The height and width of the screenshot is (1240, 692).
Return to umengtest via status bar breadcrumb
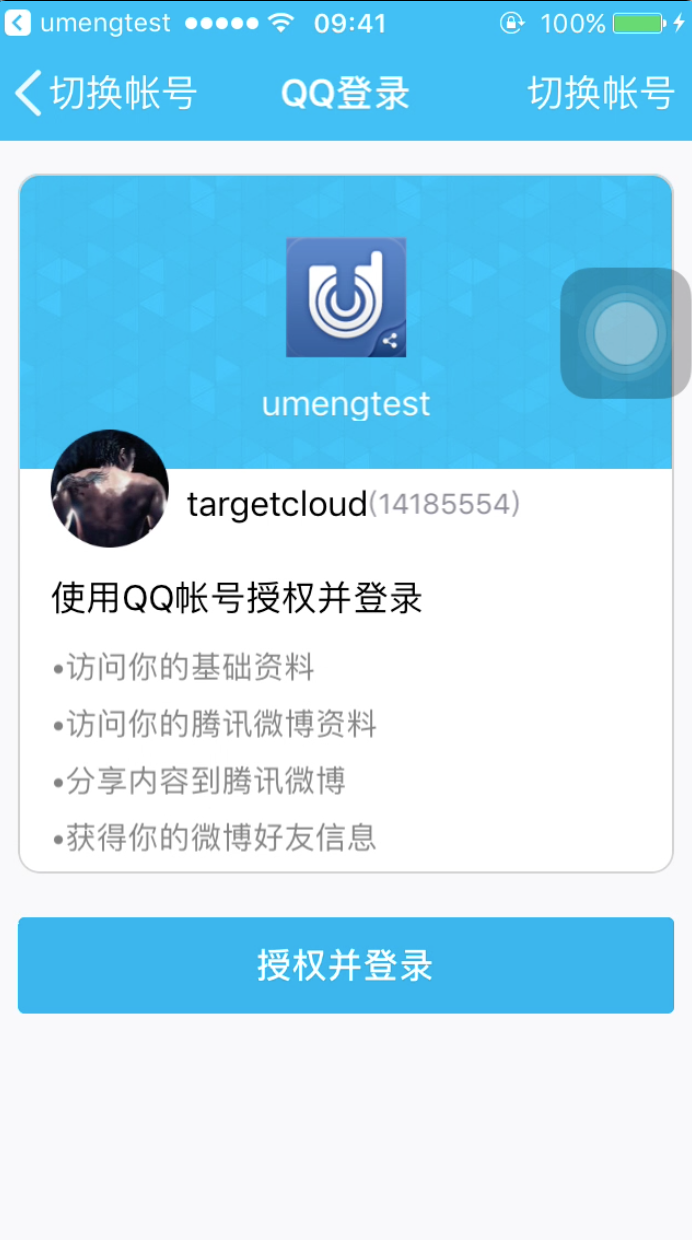88,22
